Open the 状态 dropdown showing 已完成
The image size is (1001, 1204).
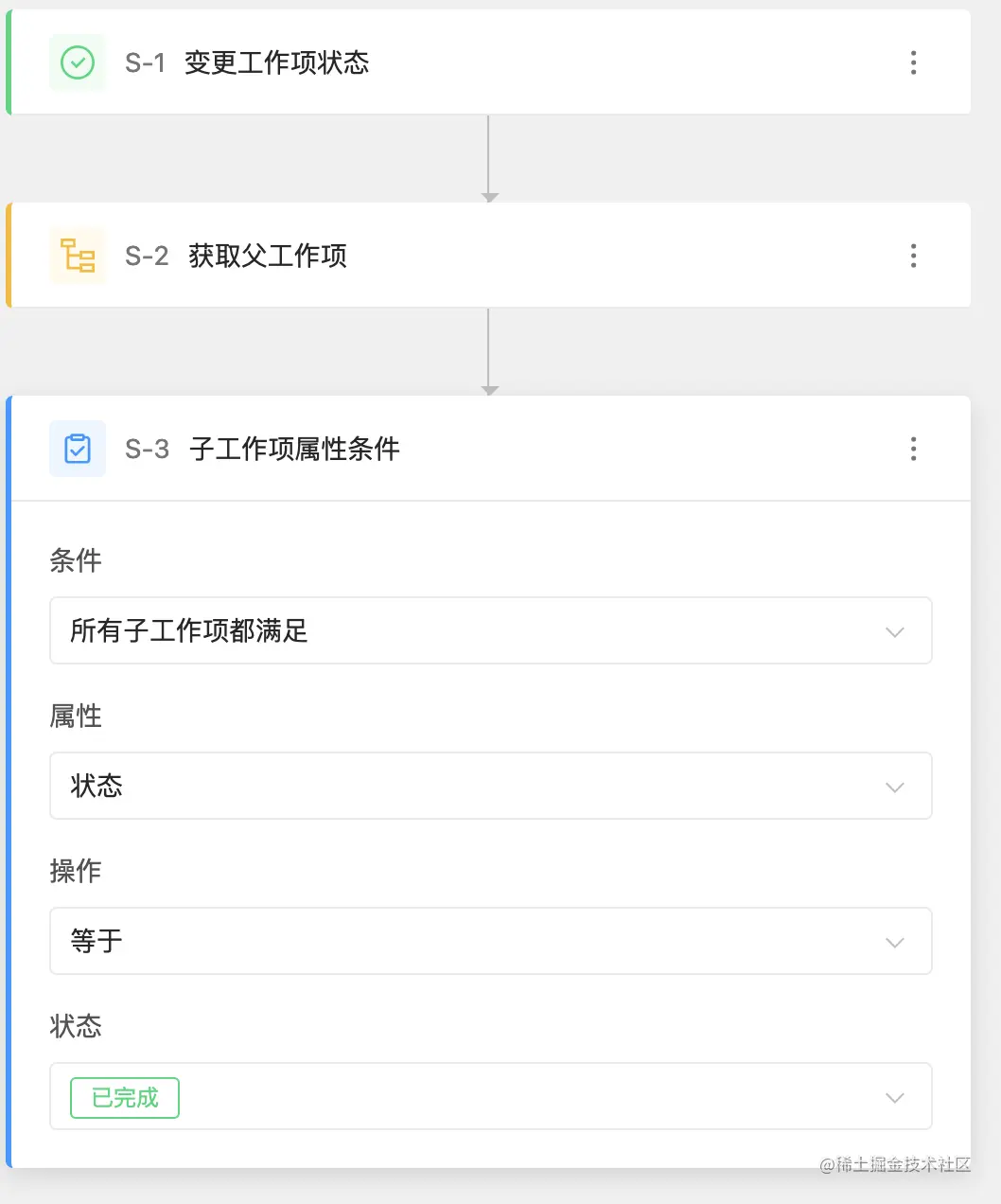(490, 1096)
